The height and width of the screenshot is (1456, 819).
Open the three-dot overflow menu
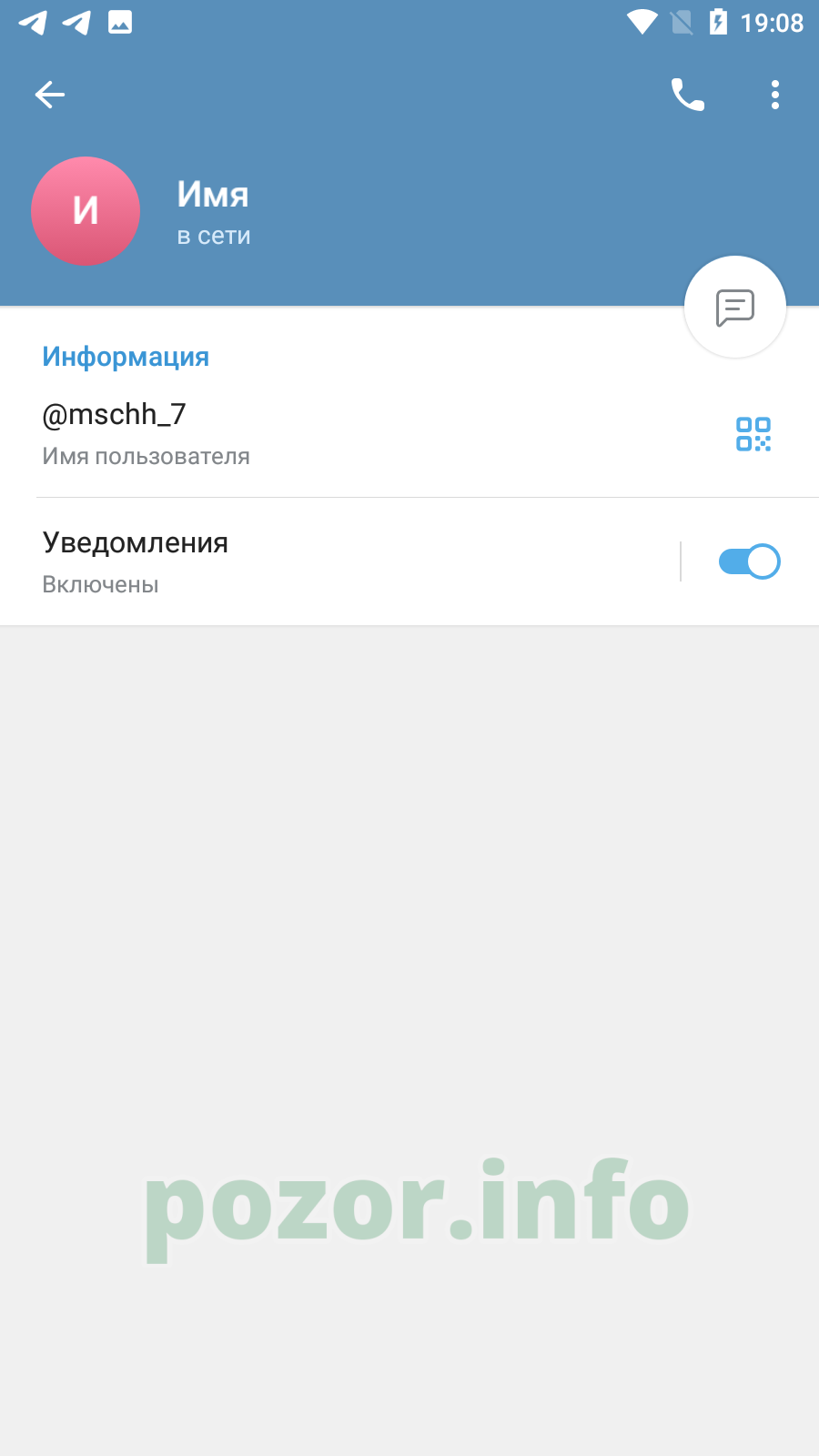point(775,95)
